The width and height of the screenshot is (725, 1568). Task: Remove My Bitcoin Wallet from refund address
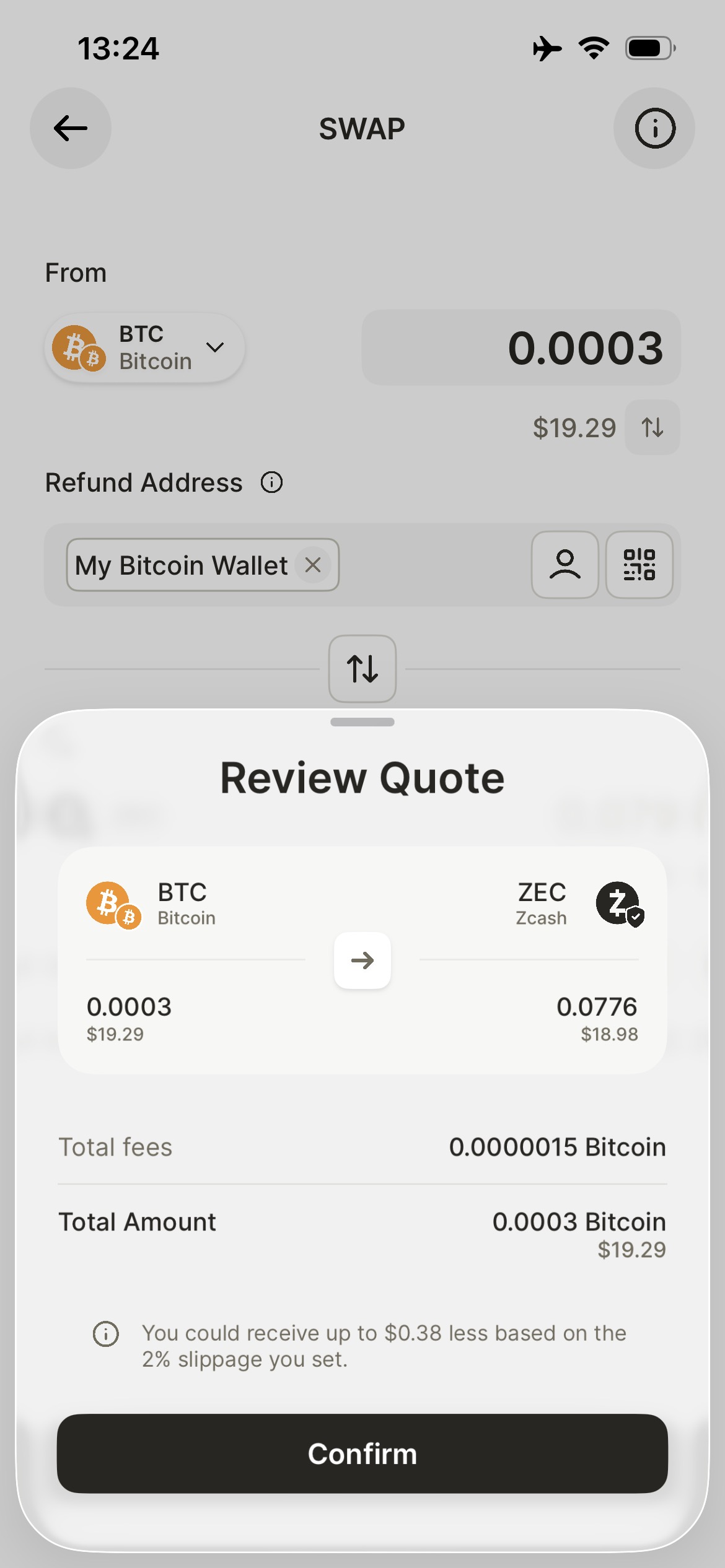313,565
